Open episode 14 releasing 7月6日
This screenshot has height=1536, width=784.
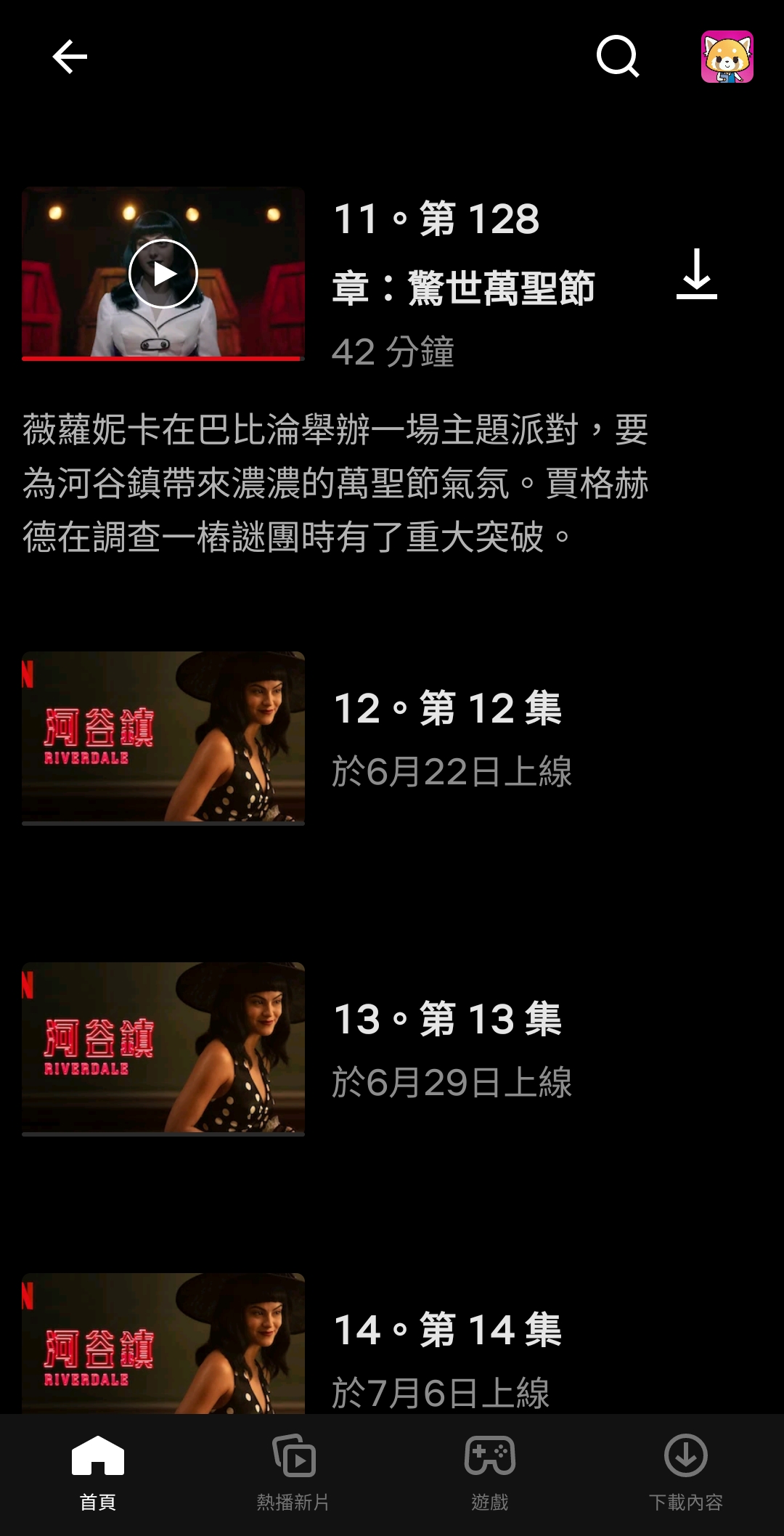163,1344
